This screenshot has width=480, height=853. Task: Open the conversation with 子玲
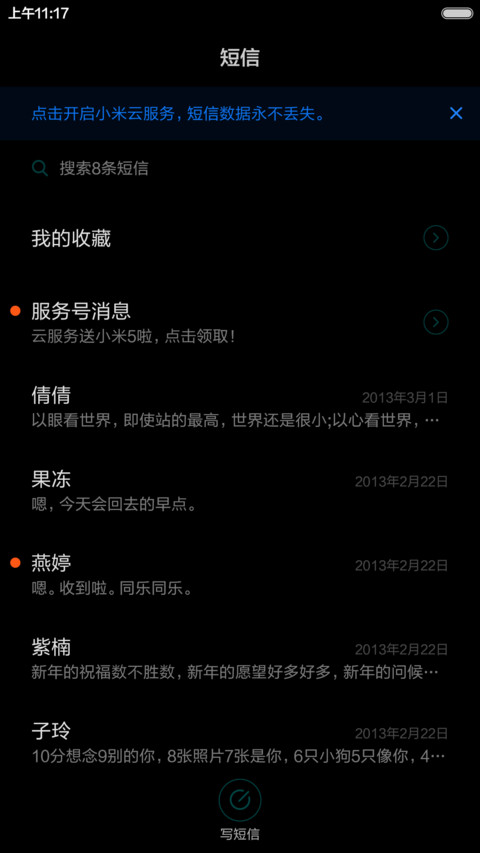coord(240,743)
